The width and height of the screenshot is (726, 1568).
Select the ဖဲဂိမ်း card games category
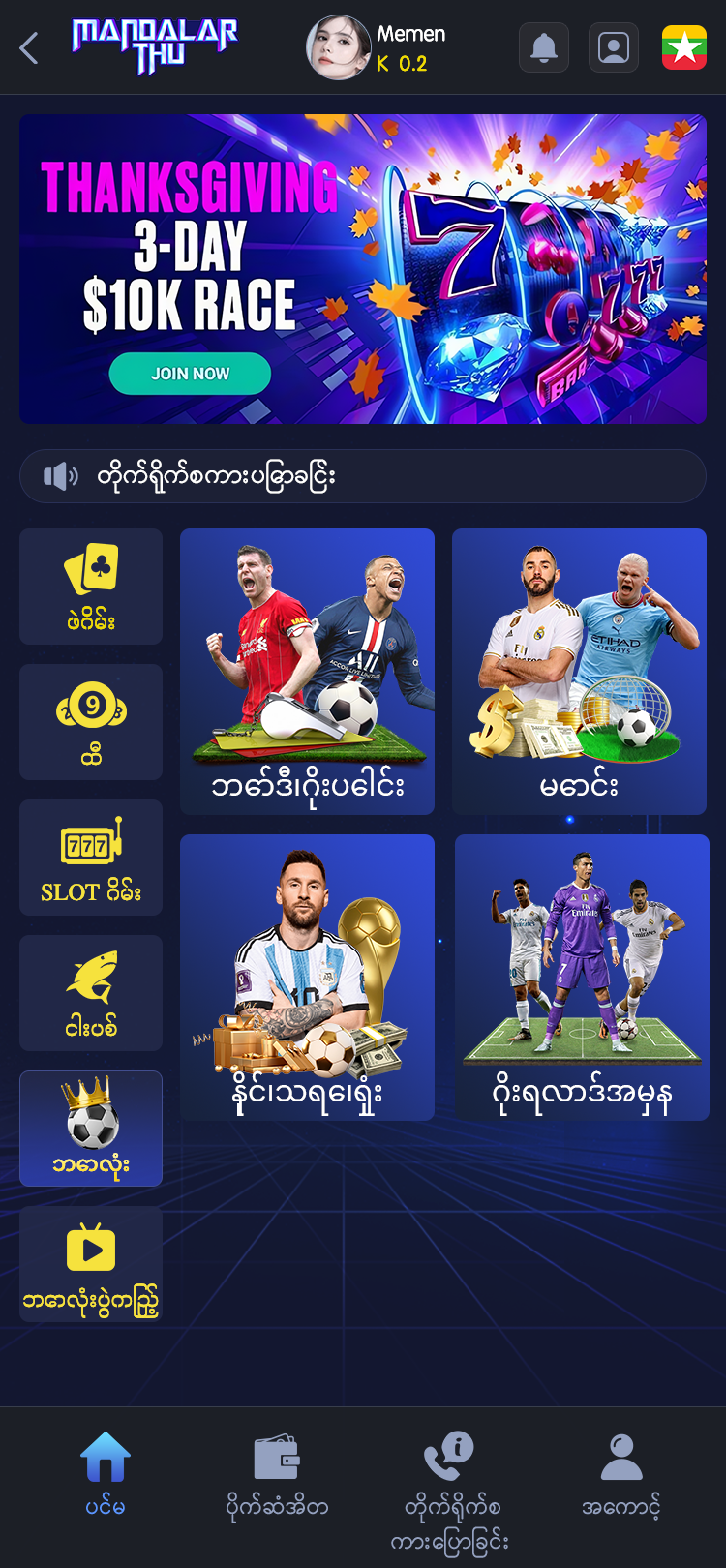(x=91, y=587)
